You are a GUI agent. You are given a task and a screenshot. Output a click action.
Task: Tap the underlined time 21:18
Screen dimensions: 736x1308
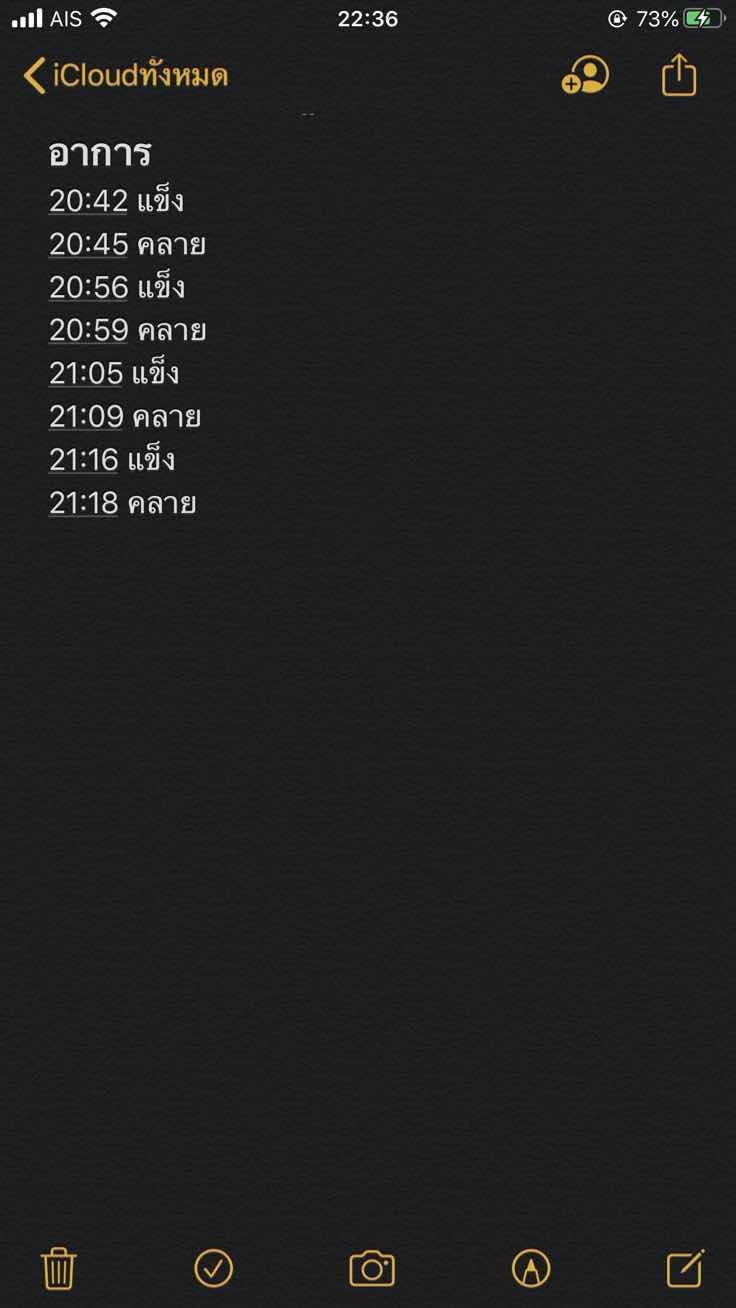[x=84, y=503]
